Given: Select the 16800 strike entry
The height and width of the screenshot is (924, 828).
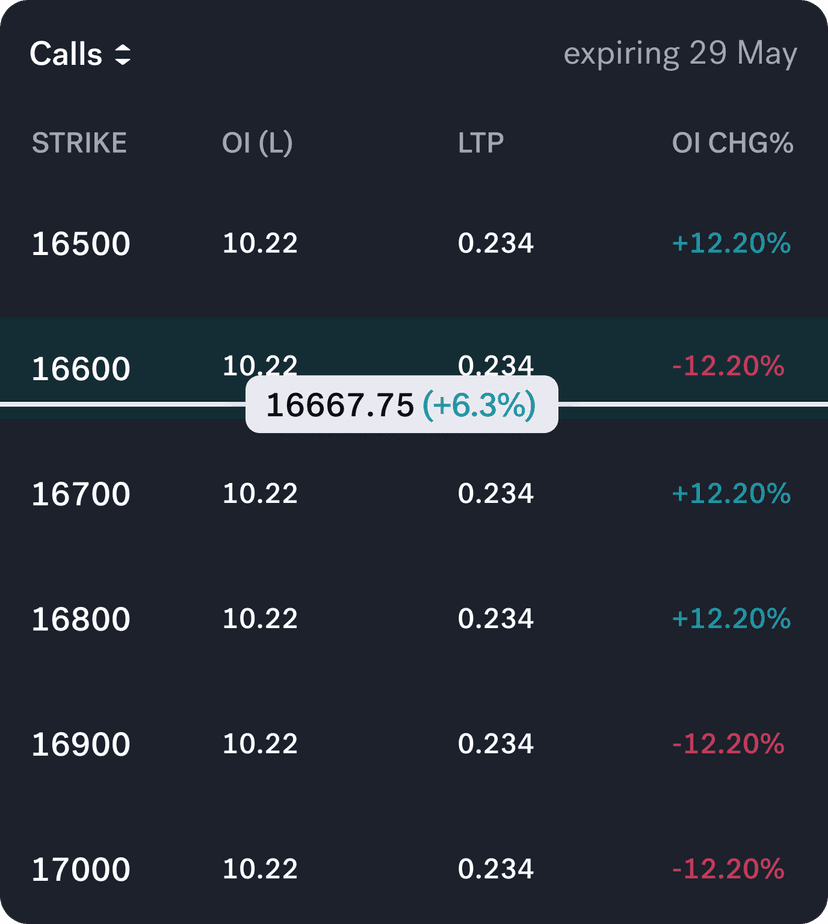Looking at the screenshot, I should [x=80, y=618].
